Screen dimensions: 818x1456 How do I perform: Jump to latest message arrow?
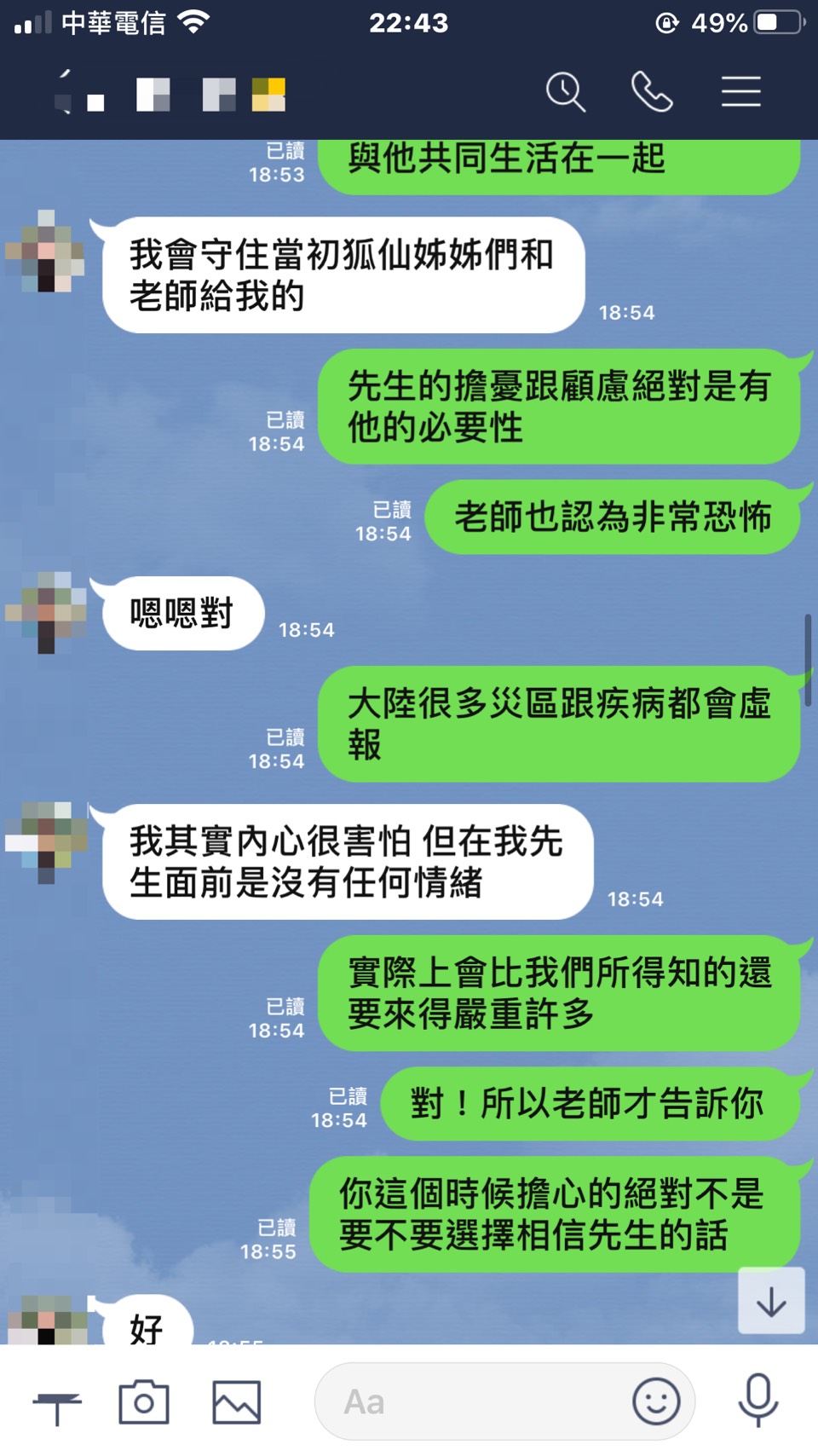coord(771,1301)
